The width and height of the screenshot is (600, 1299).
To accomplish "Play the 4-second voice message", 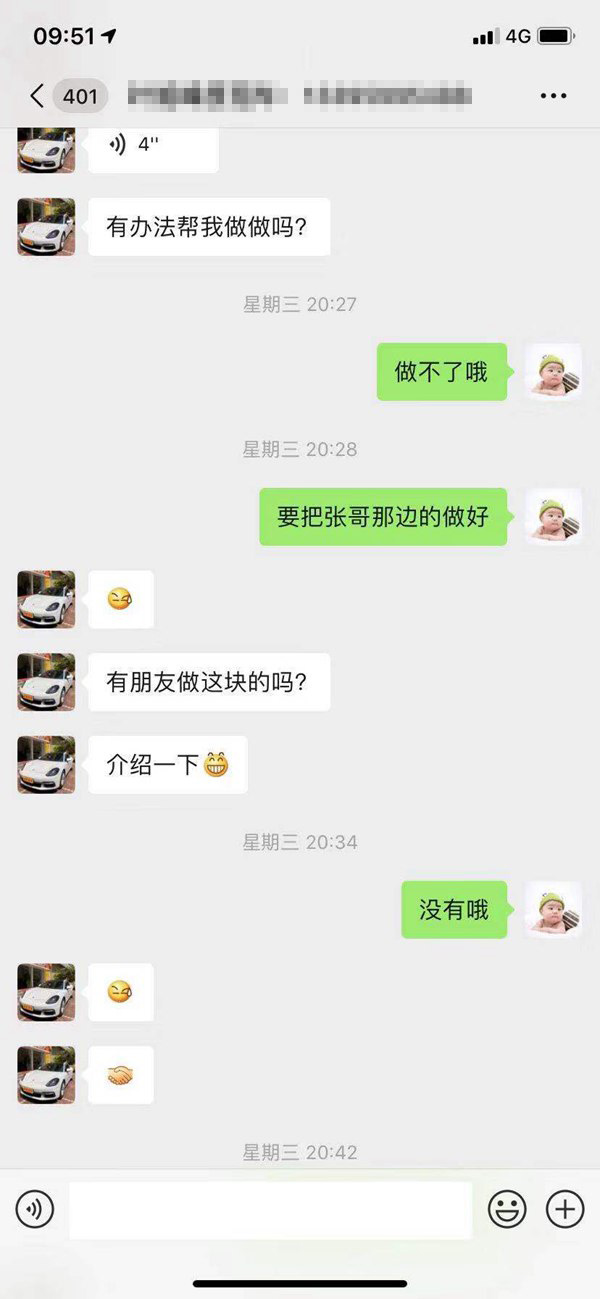I will [152, 145].
